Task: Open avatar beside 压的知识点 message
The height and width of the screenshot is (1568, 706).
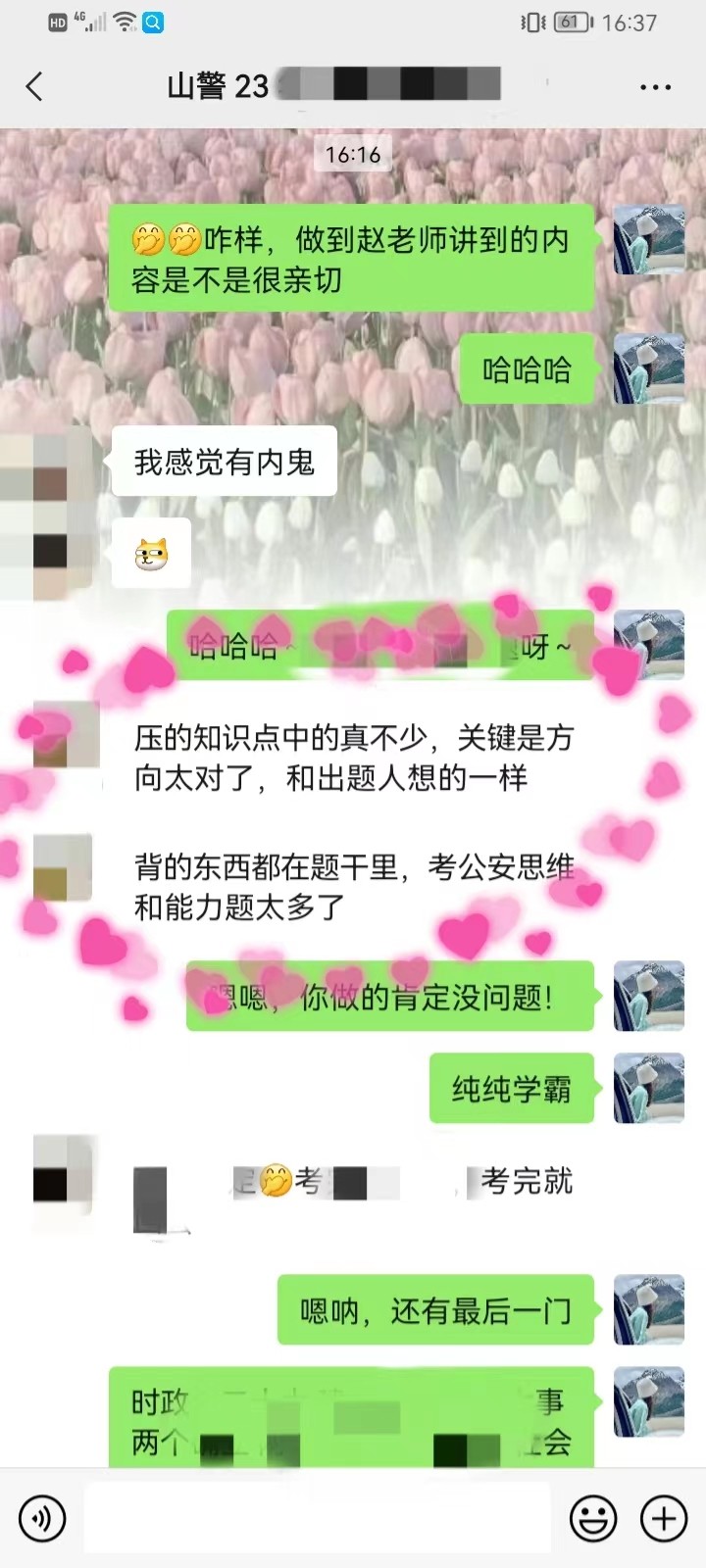Action: 66,734
